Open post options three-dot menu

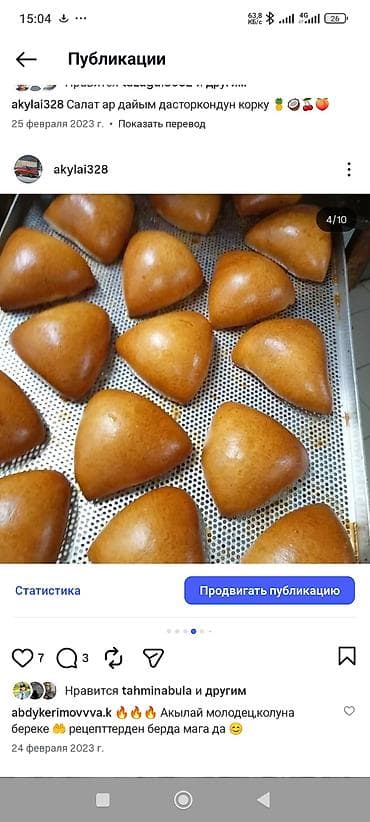click(349, 169)
